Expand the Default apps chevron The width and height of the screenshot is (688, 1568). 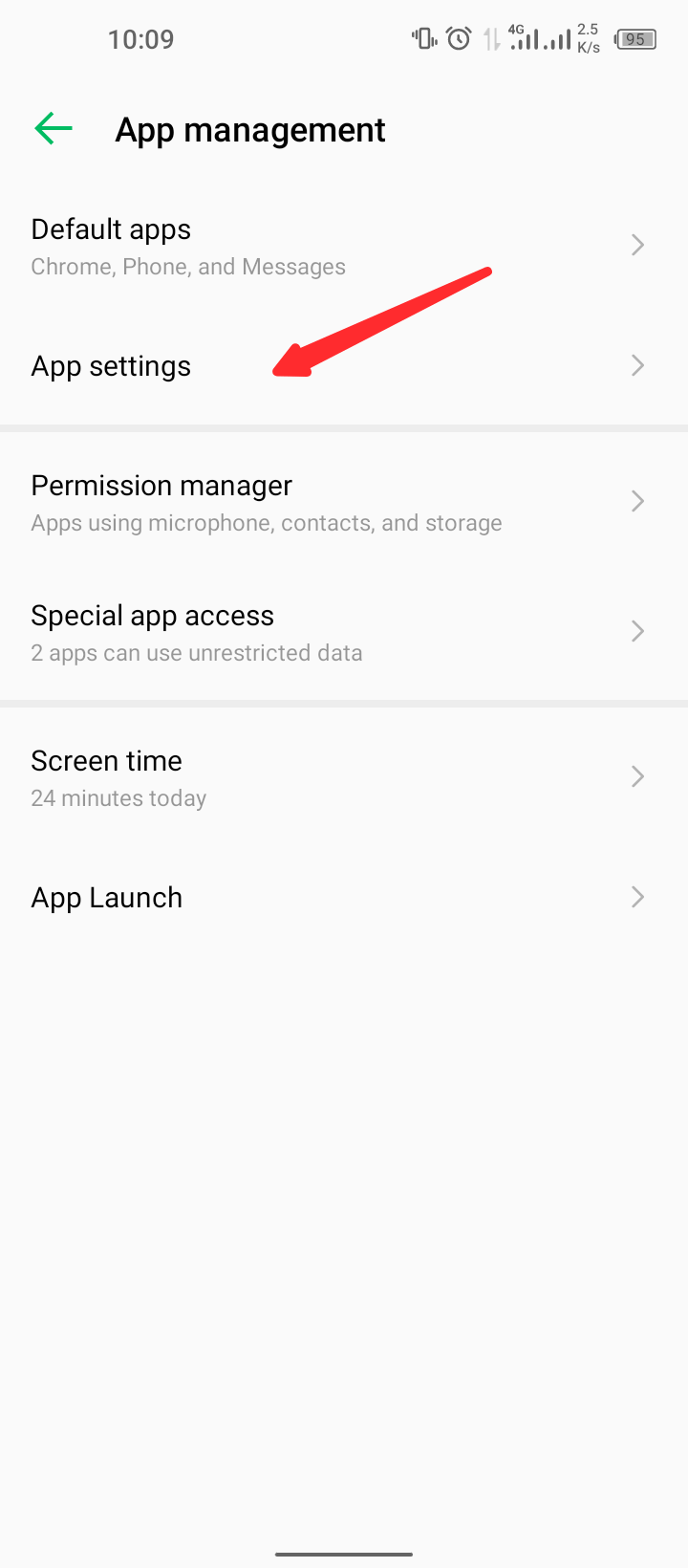click(637, 245)
